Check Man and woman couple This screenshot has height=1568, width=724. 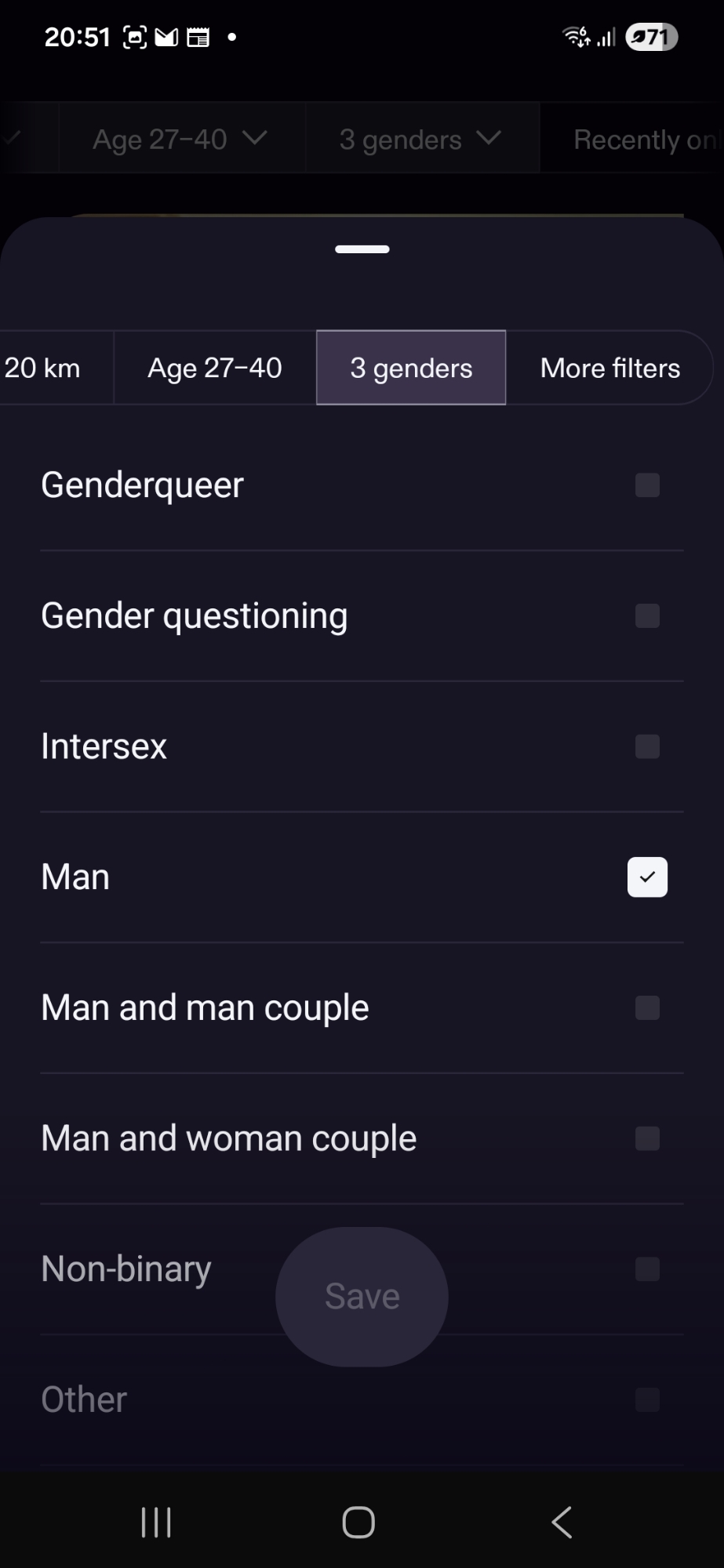point(647,1138)
